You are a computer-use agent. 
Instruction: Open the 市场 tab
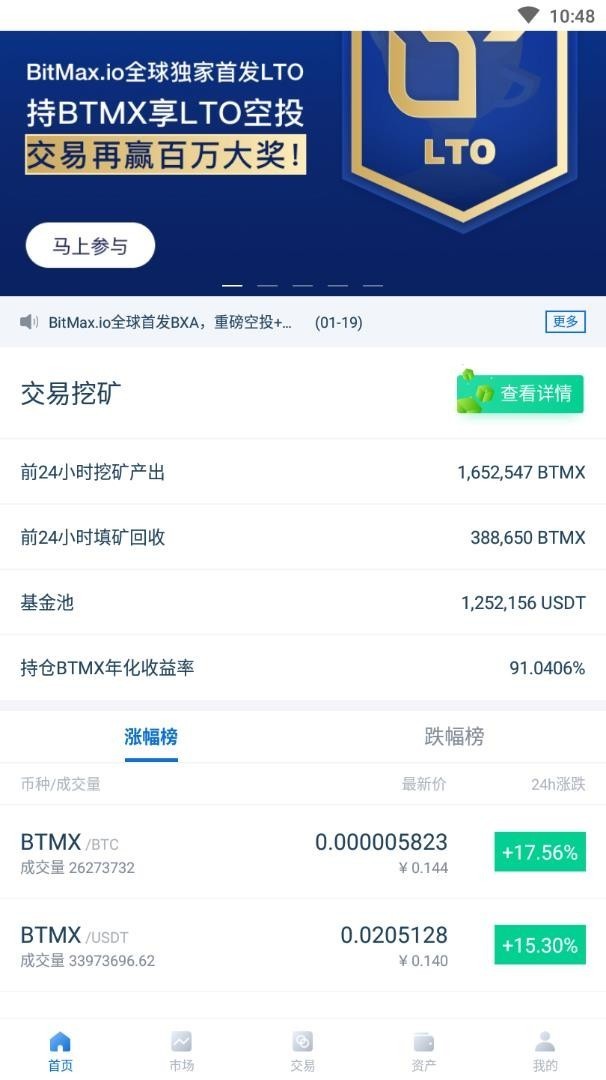click(181, 1051)
